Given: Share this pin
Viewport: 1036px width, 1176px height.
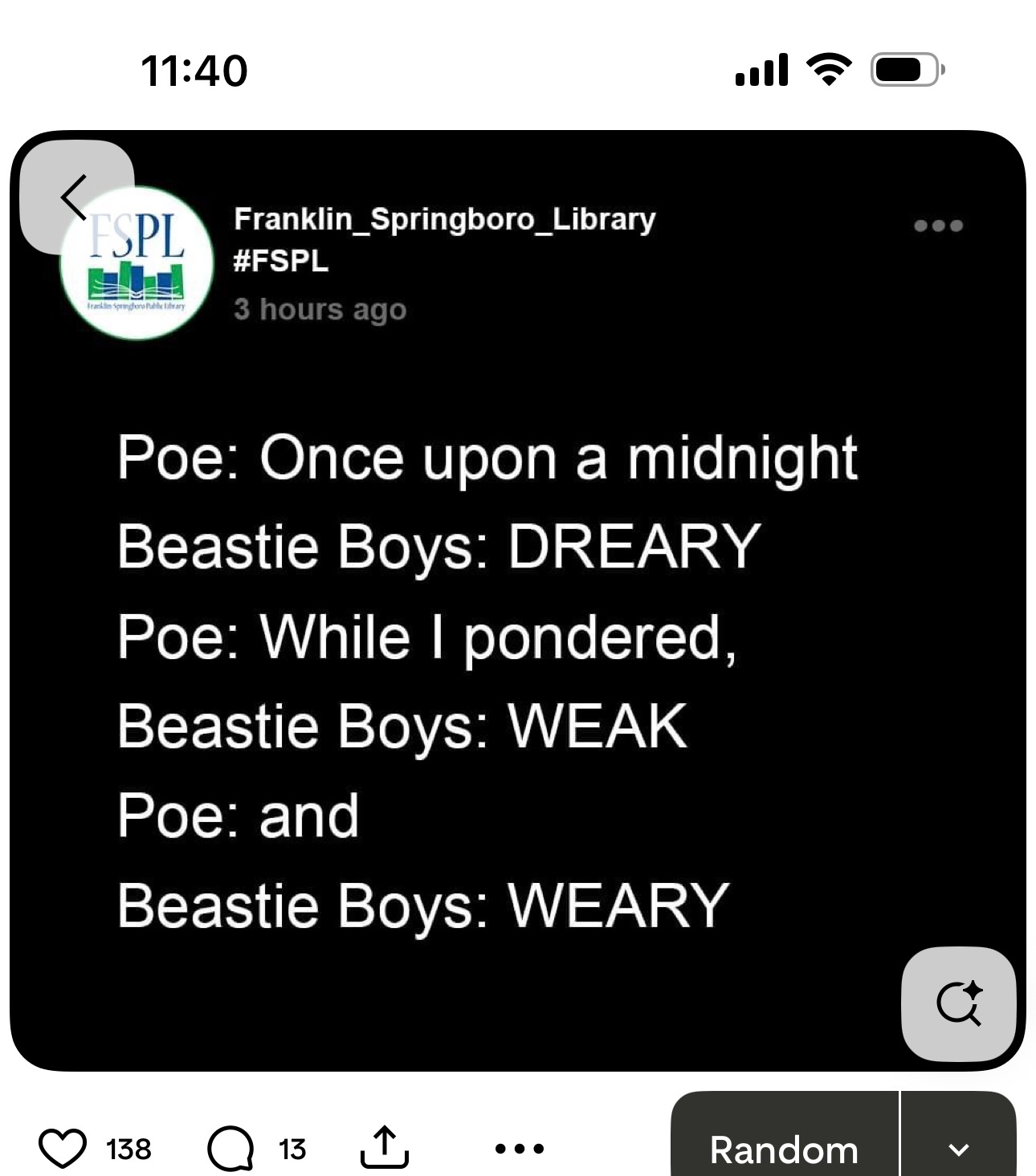Looking at the screenshot, I should tap(385, 1146).
